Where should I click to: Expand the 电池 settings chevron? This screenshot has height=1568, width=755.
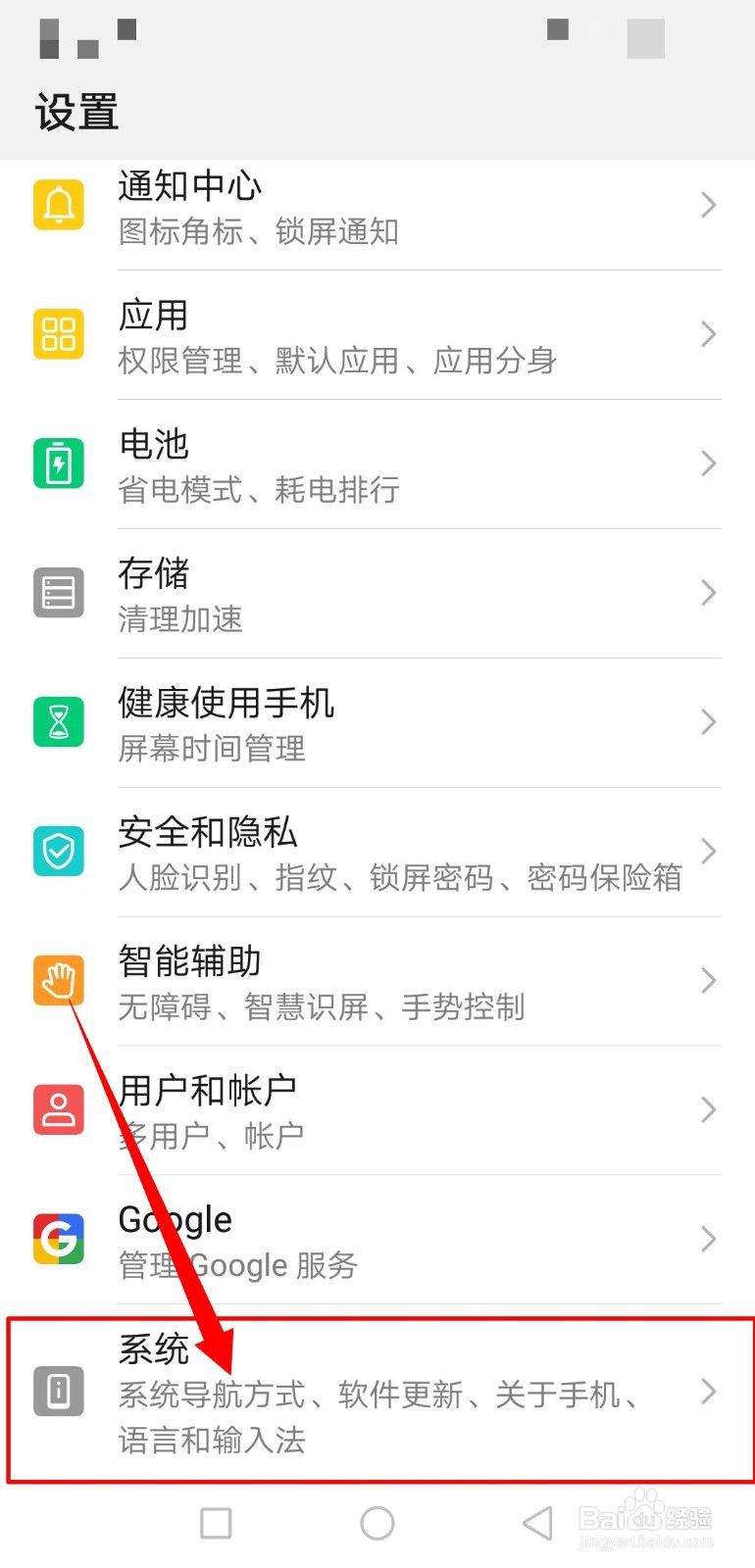[x=709, y=464]
